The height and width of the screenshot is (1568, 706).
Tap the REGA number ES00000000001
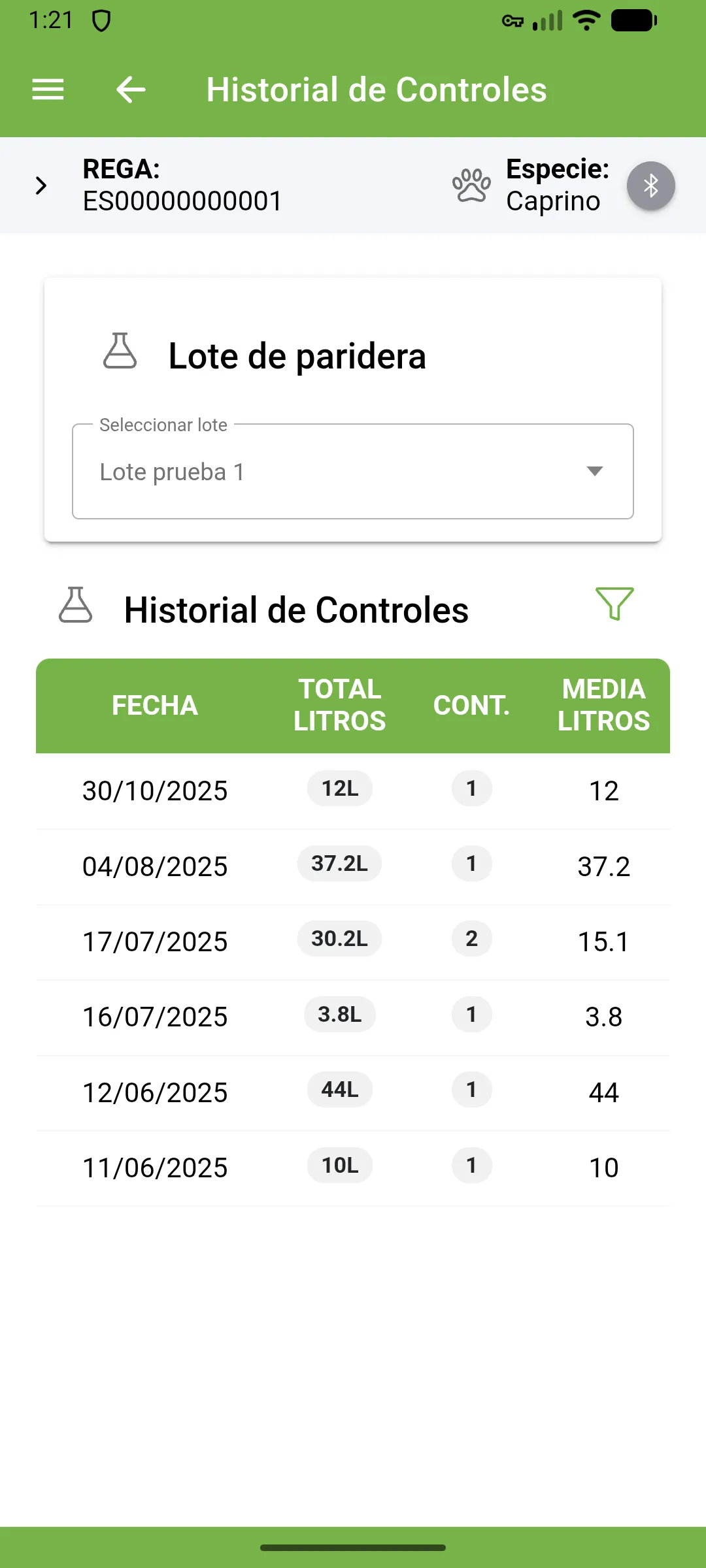click(182, 202)
